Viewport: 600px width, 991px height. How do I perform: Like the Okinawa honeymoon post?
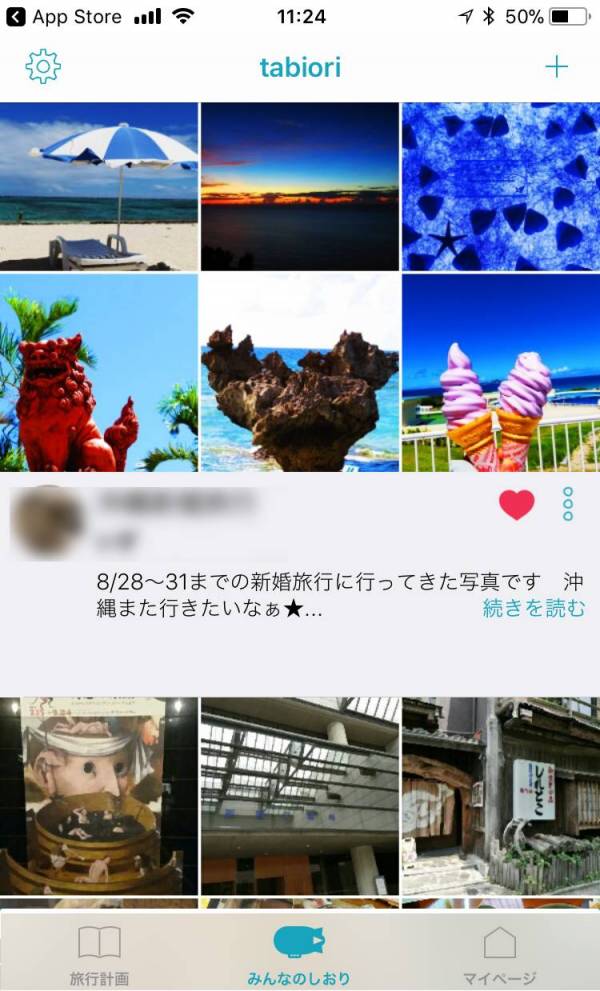(516, 506)
